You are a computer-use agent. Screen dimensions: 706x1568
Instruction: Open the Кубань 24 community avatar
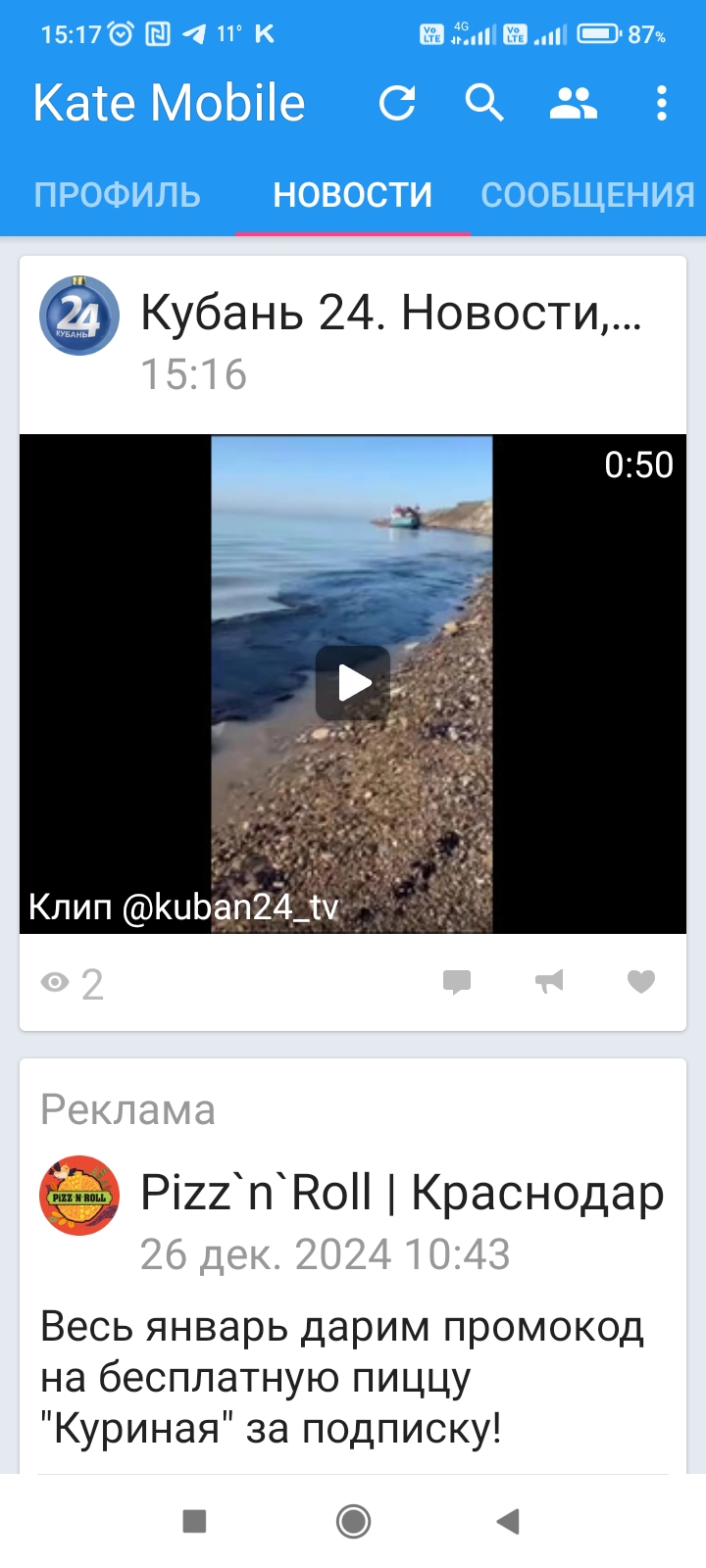(79, 317)
